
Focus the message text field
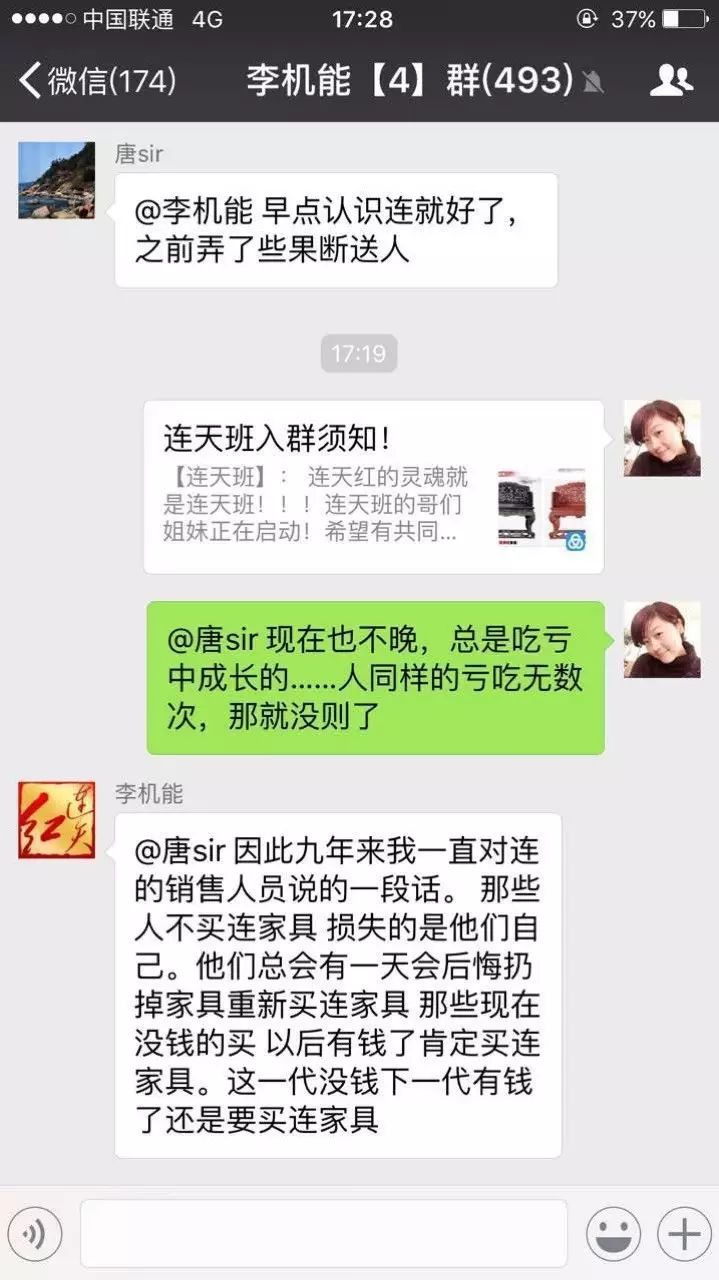click(x=323, y=1234)
